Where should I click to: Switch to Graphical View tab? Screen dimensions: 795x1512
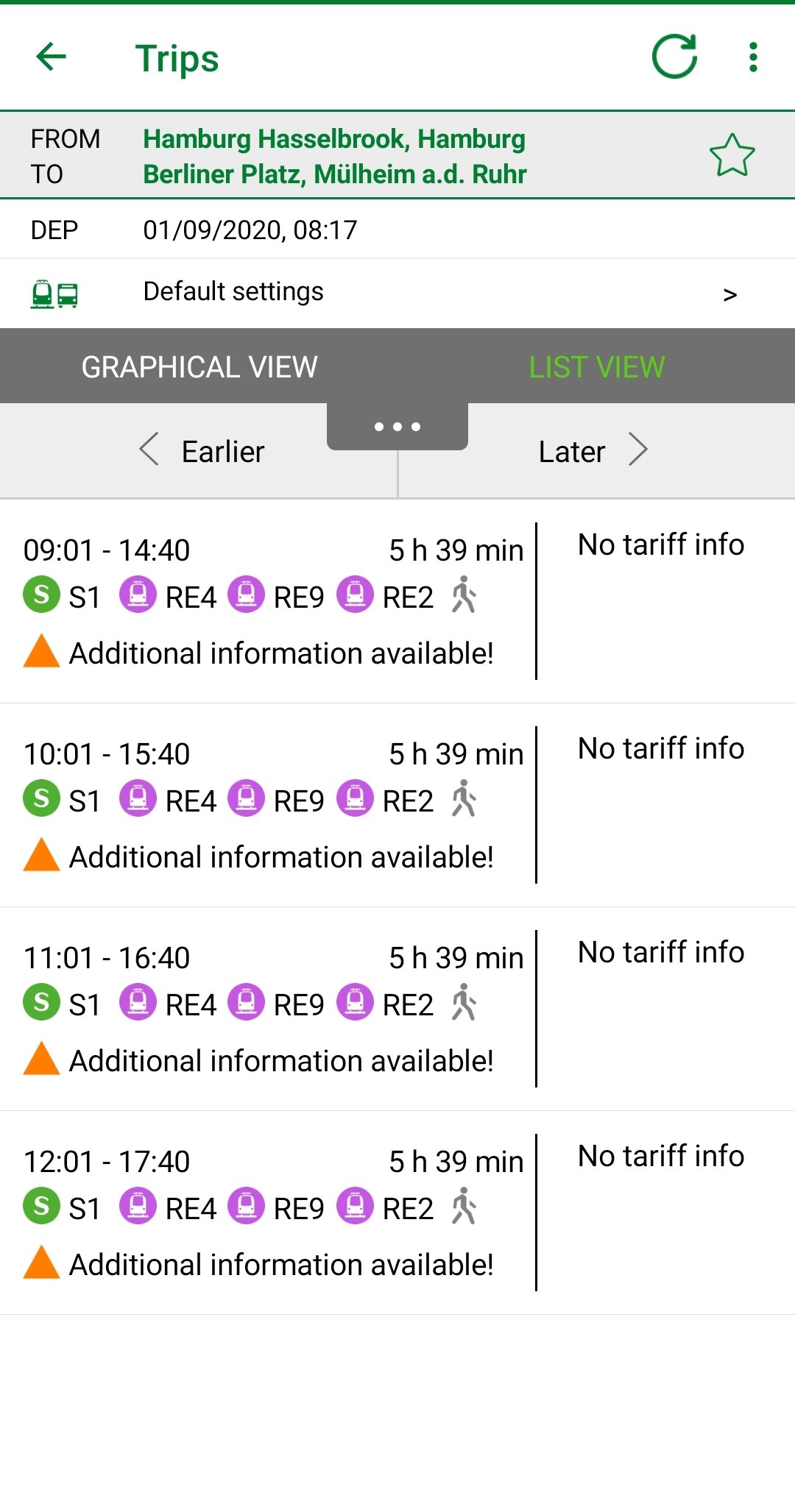click(x=199, y=366)
